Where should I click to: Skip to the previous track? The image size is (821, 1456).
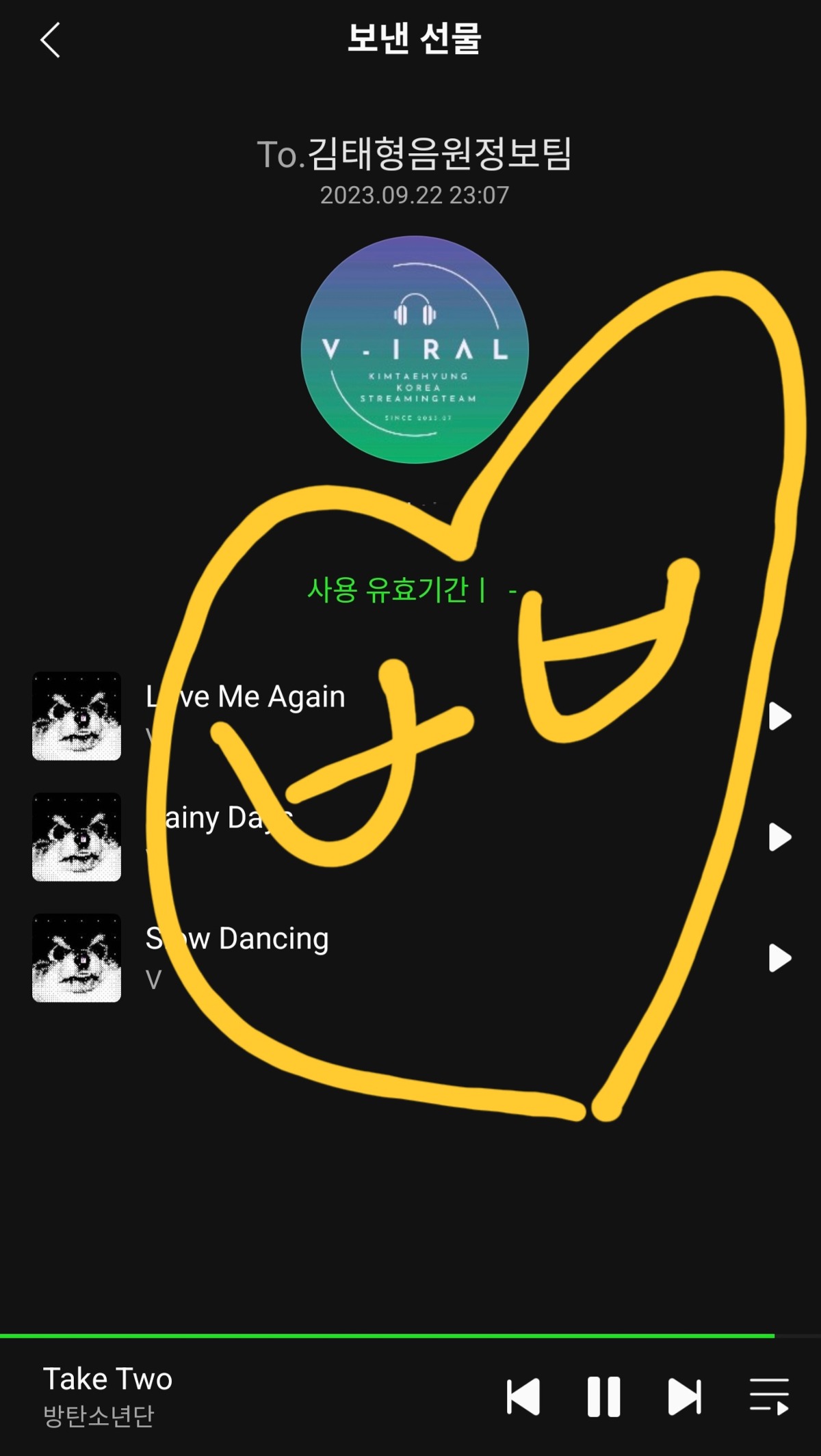pyautogui.click(x=523, y=1397)
